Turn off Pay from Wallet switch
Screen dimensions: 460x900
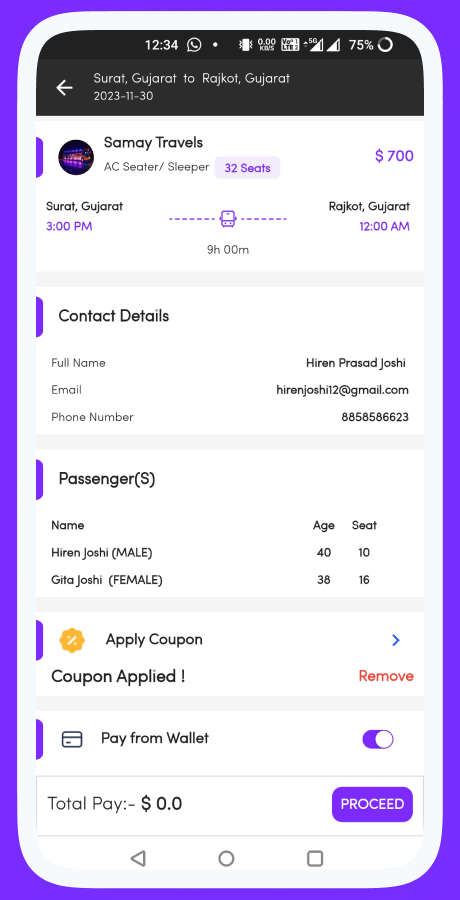pos(378,739)
